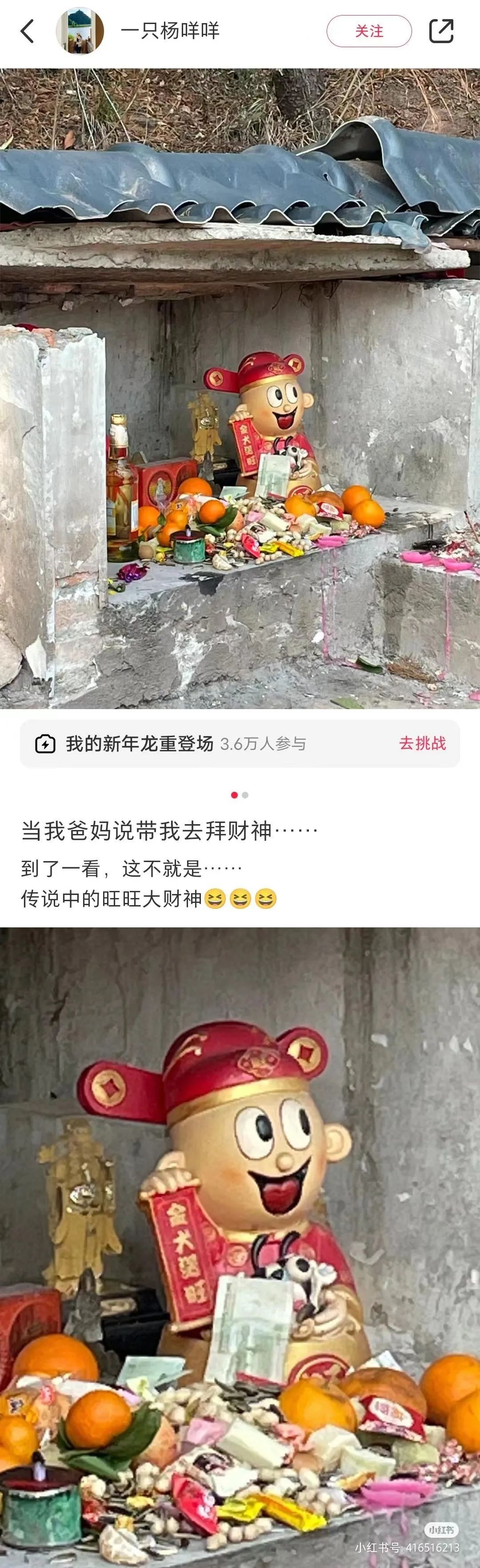Viewport: 480px width, 1568px height.
Task: Tap 去挑战 to join challenge
Action: pos(422,743)
